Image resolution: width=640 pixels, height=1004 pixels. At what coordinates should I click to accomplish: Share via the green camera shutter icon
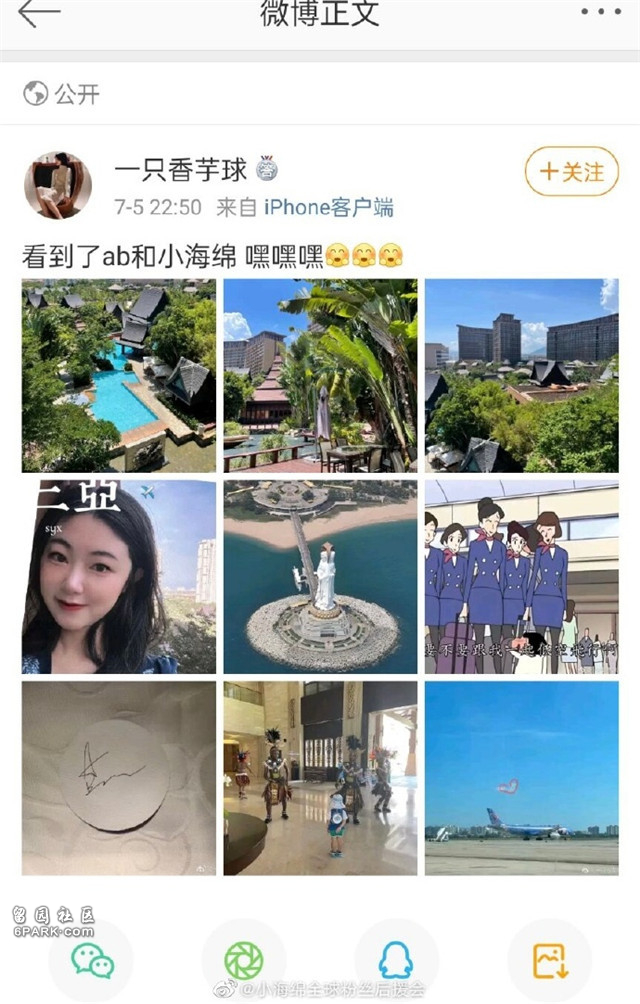point(243,960)
